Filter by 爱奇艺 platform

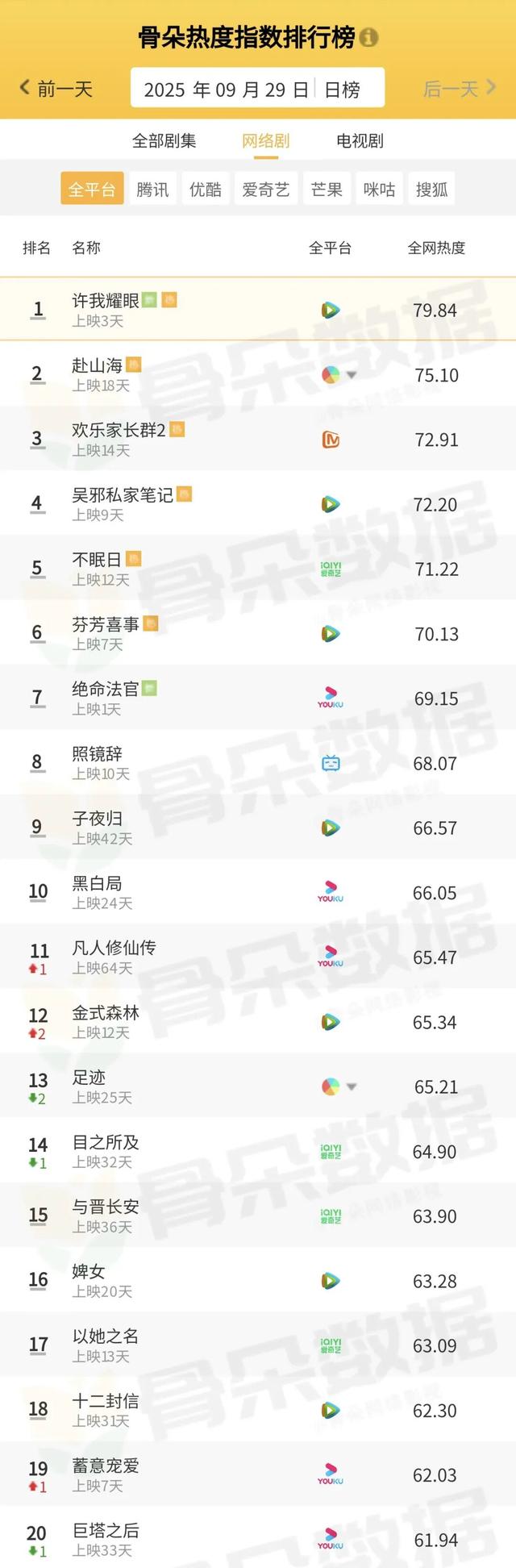(265, 190)
